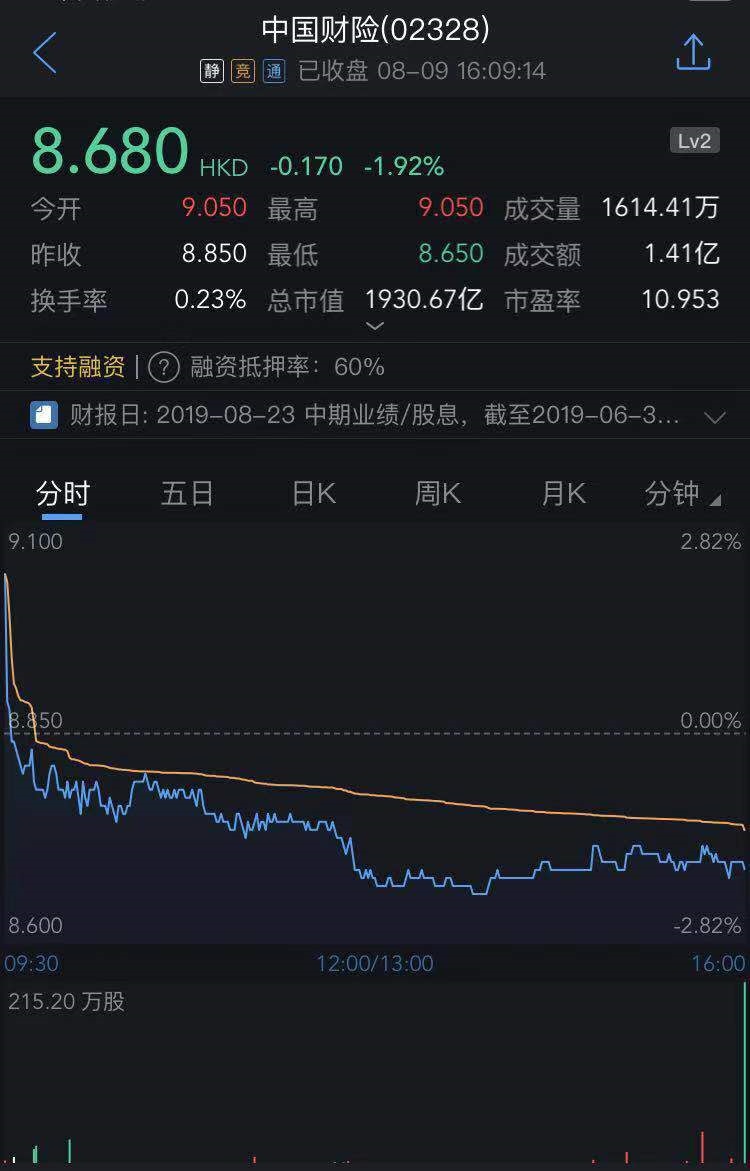Tap the Lv2 quote level badge
The height and width of the screenshot is (1171, 750).
[x=694, y=141]
